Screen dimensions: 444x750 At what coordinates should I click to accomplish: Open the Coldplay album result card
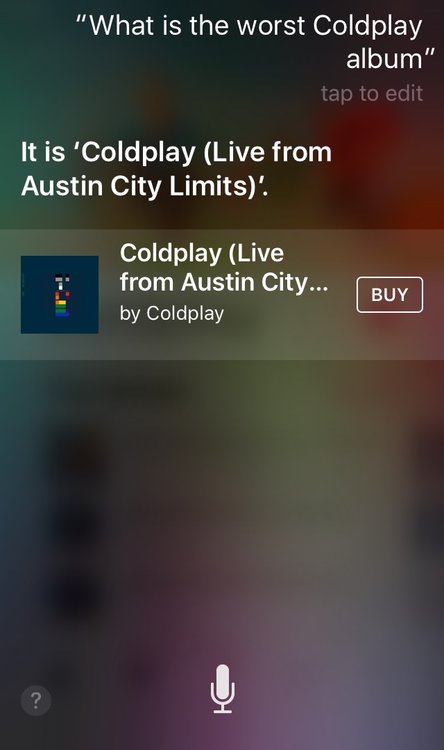click(x=222, y=295)
